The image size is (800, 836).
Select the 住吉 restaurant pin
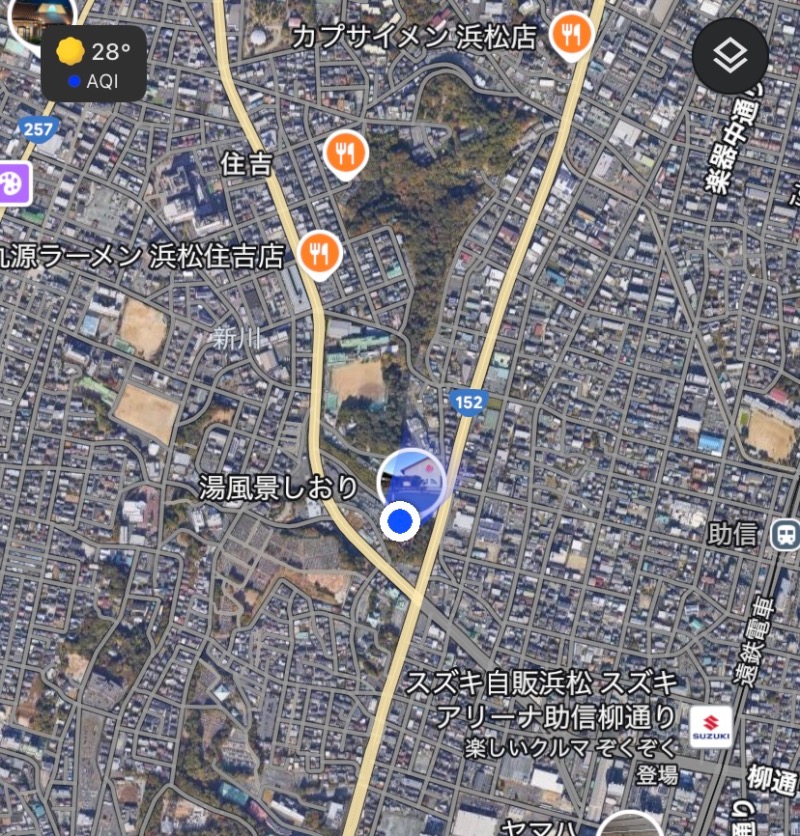click(346, 155)
